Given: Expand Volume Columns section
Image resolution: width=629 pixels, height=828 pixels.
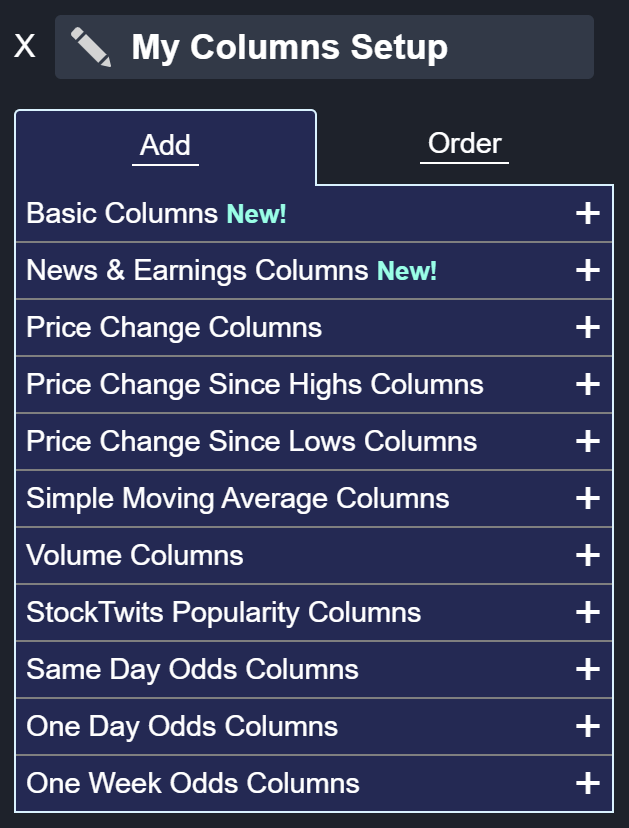Looking at the screenshot, I should pos(314,556).
